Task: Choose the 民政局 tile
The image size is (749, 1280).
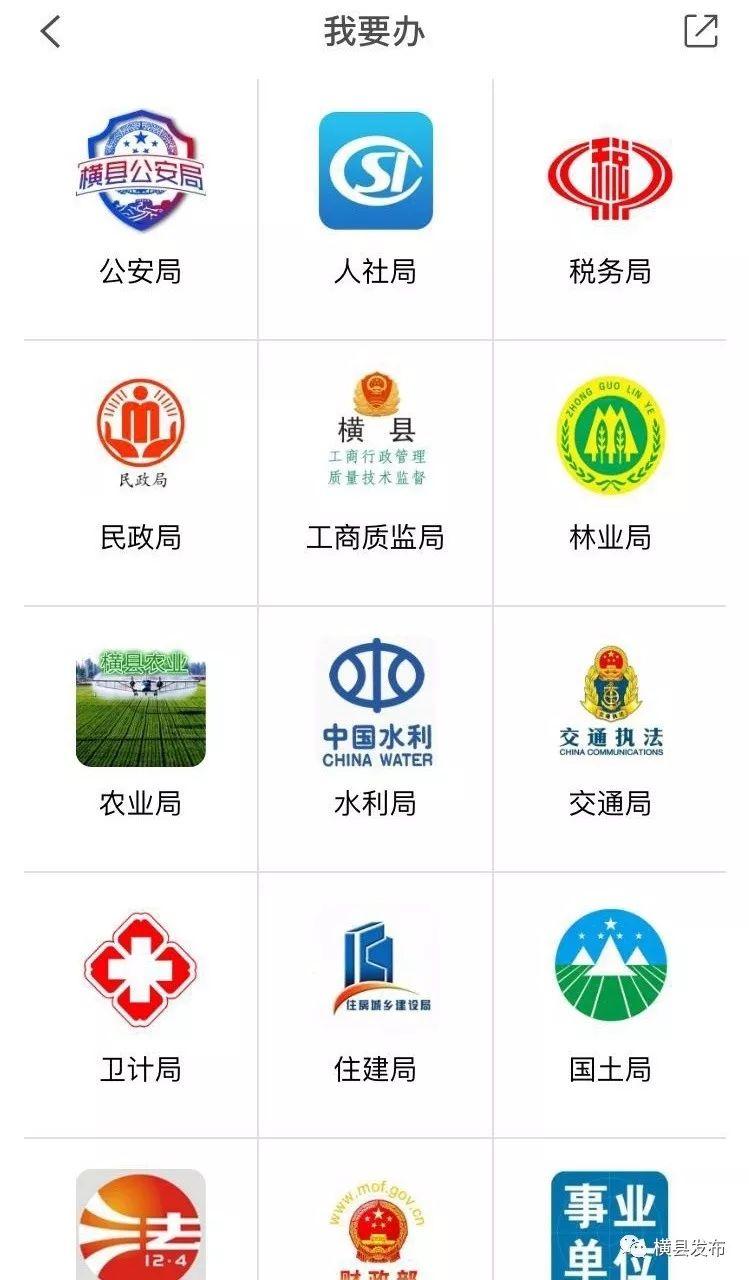Action: pos(141,473)
